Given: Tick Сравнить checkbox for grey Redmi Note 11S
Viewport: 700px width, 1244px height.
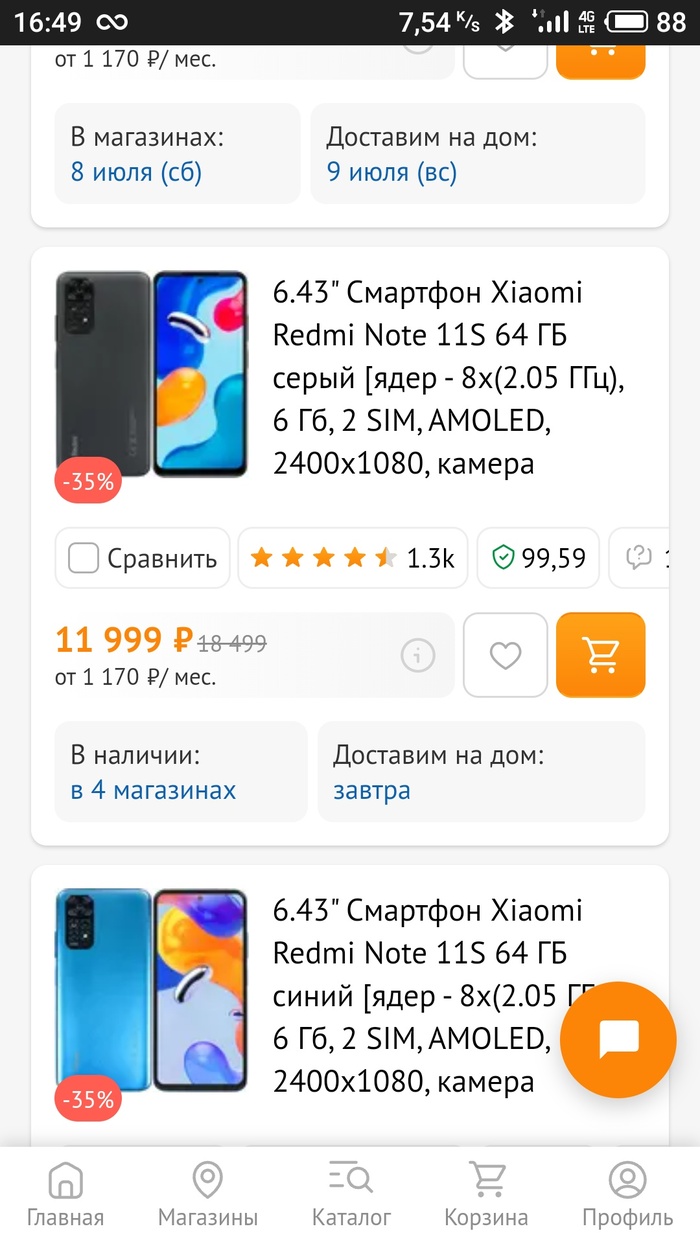Looking at the screenshot, I should pos(84,558).
